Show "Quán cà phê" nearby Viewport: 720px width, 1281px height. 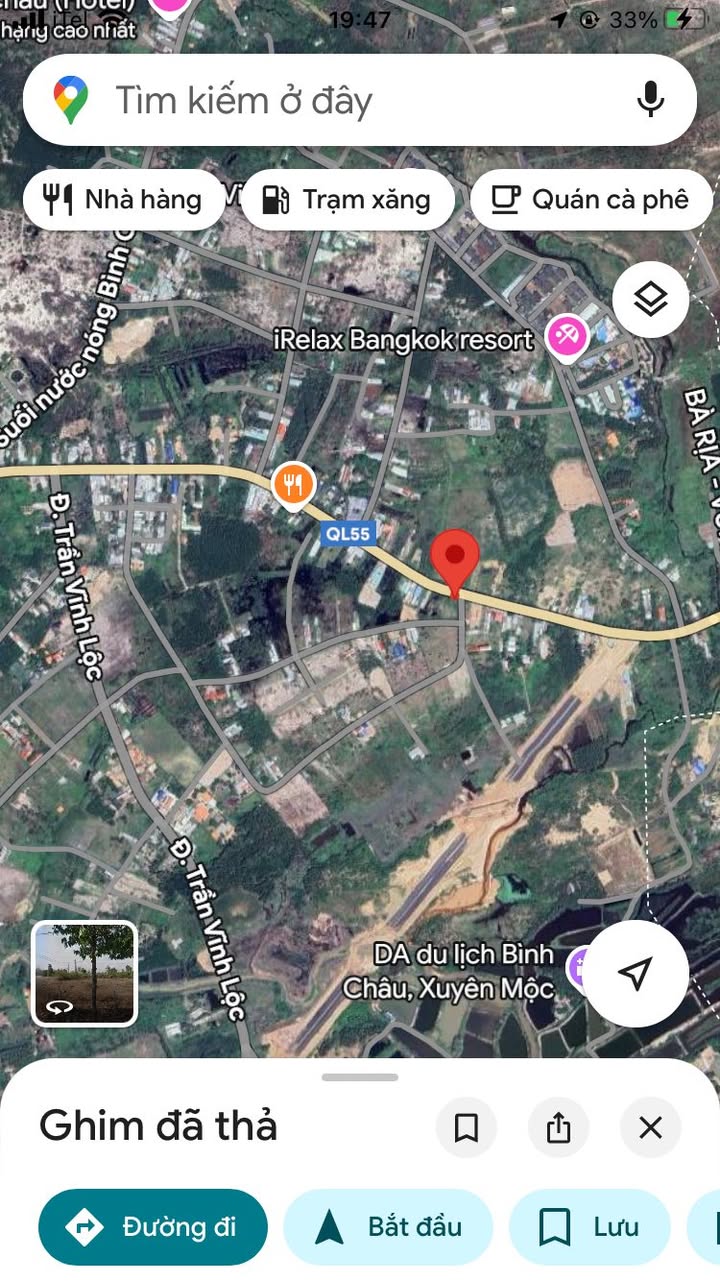[x=592, y=200]
